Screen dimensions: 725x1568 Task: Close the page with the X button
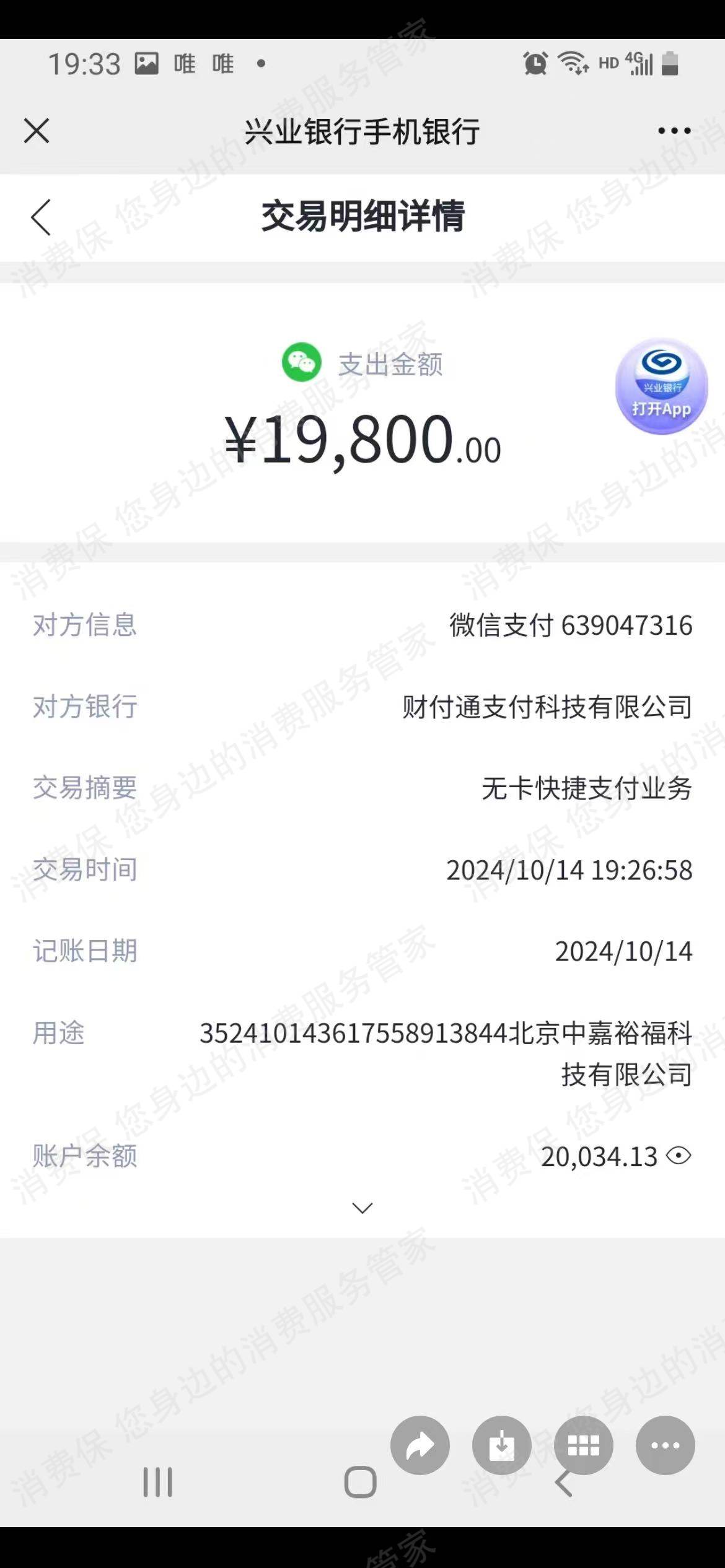point(36,131)
